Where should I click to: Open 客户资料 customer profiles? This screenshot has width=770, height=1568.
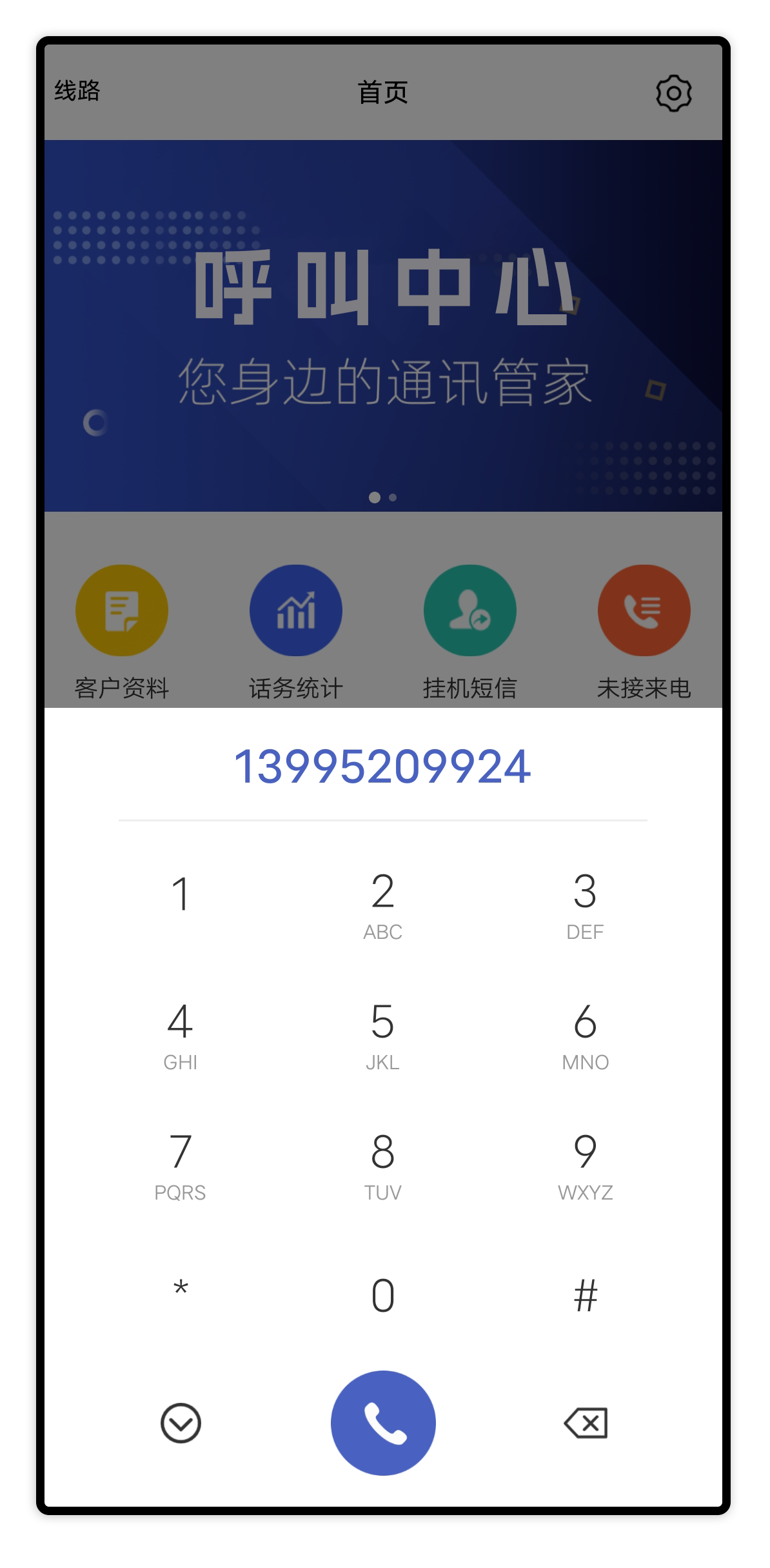(122, 632)
